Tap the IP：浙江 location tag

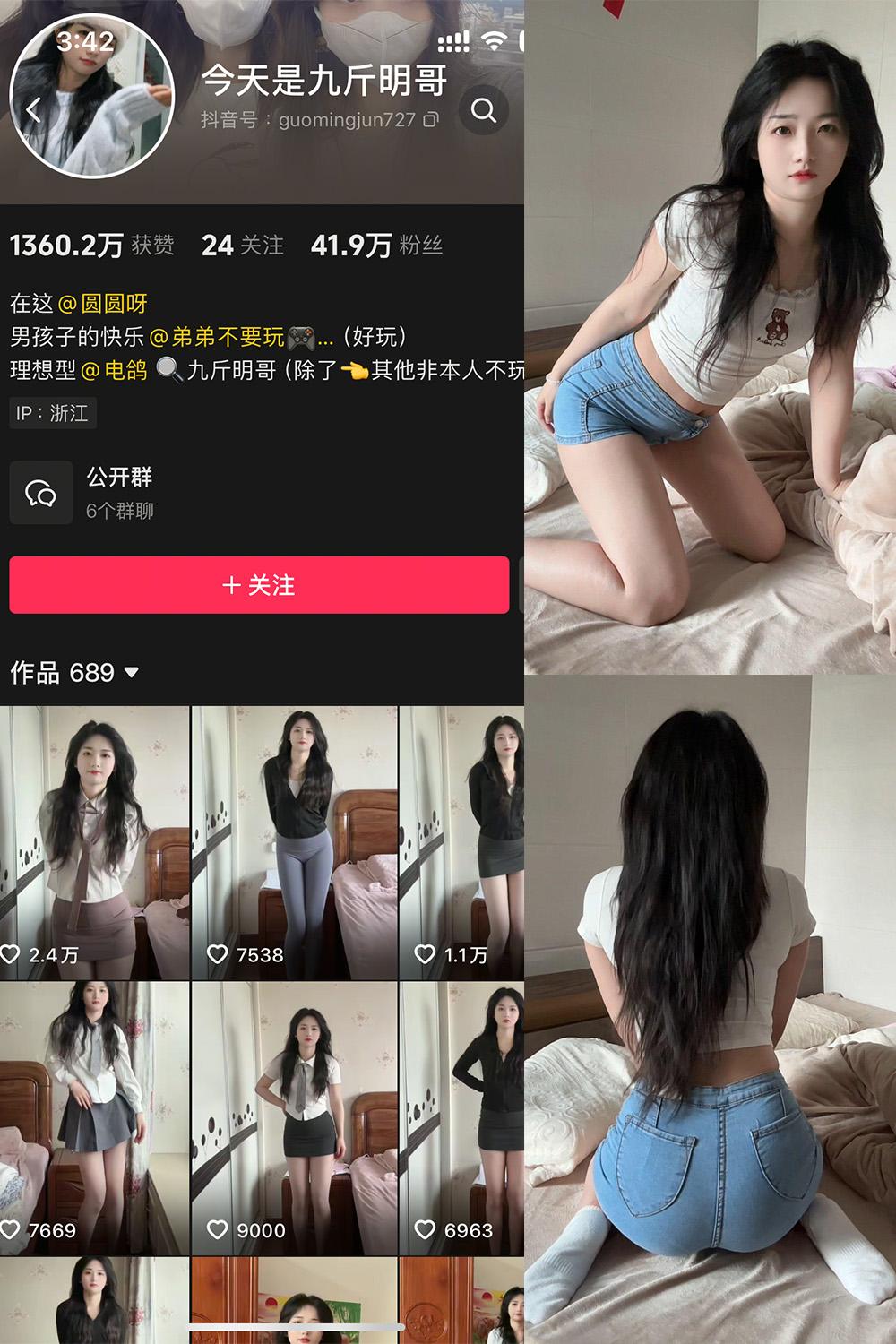pyautogui.click(x=50, y=413)
